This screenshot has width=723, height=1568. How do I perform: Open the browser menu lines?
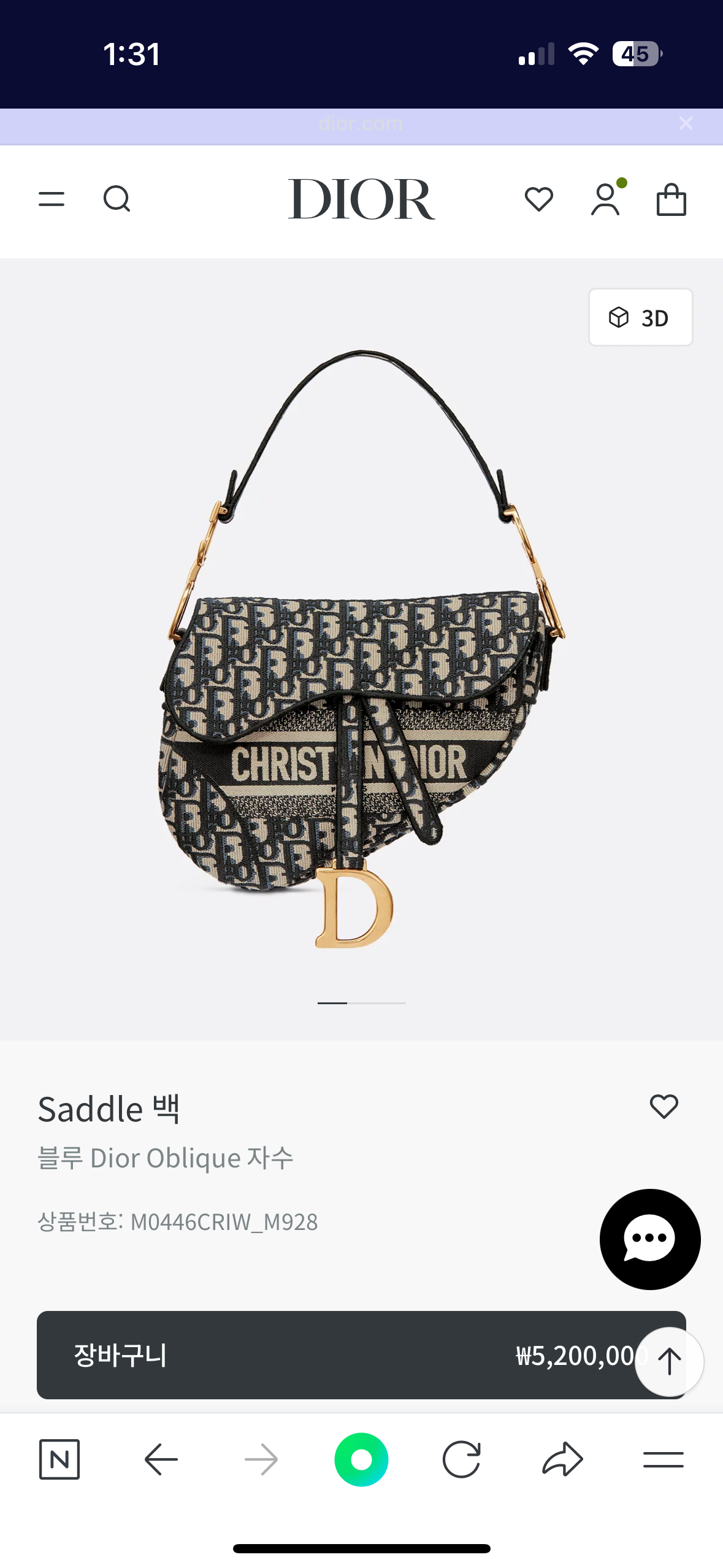(x=663, y=1459)
